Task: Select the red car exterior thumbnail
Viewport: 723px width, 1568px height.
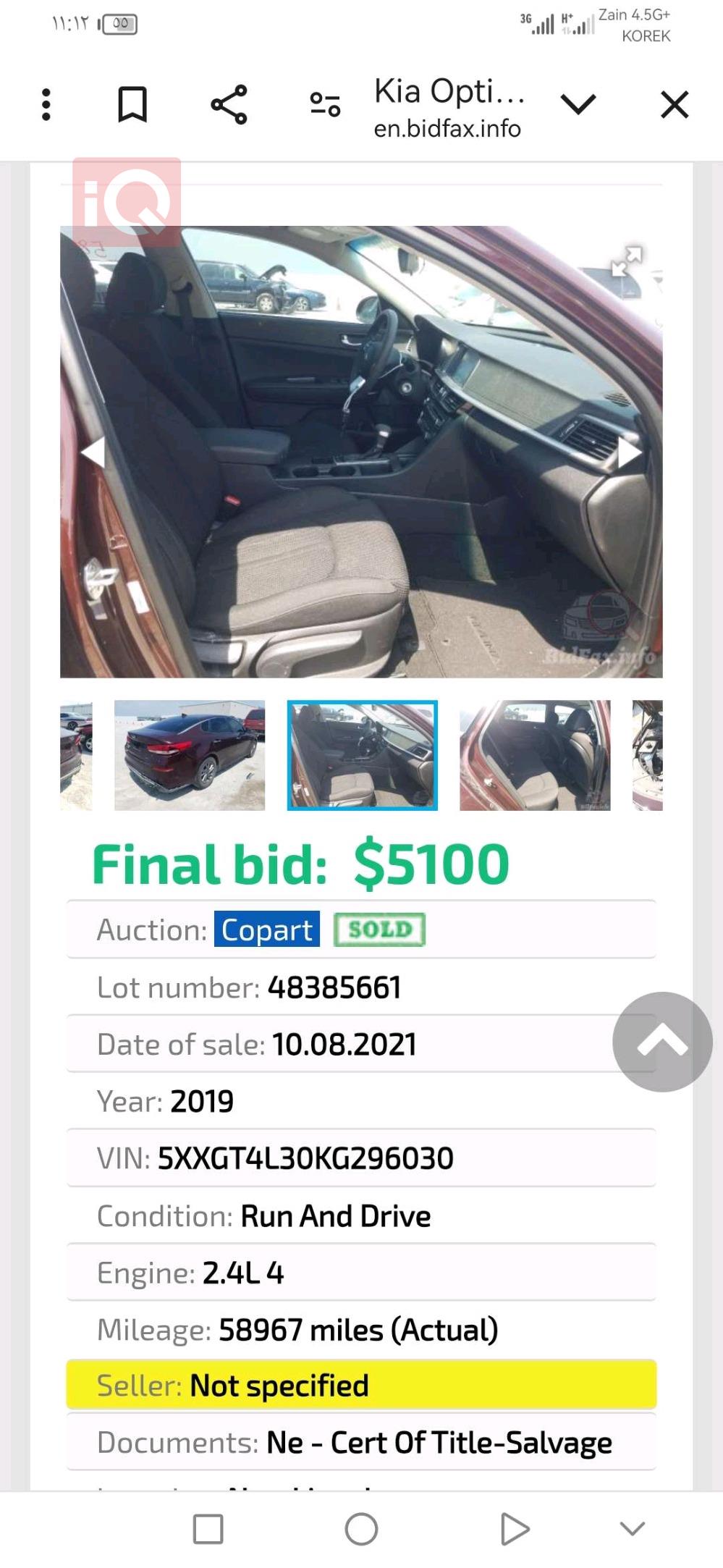Action: point(190,755)
